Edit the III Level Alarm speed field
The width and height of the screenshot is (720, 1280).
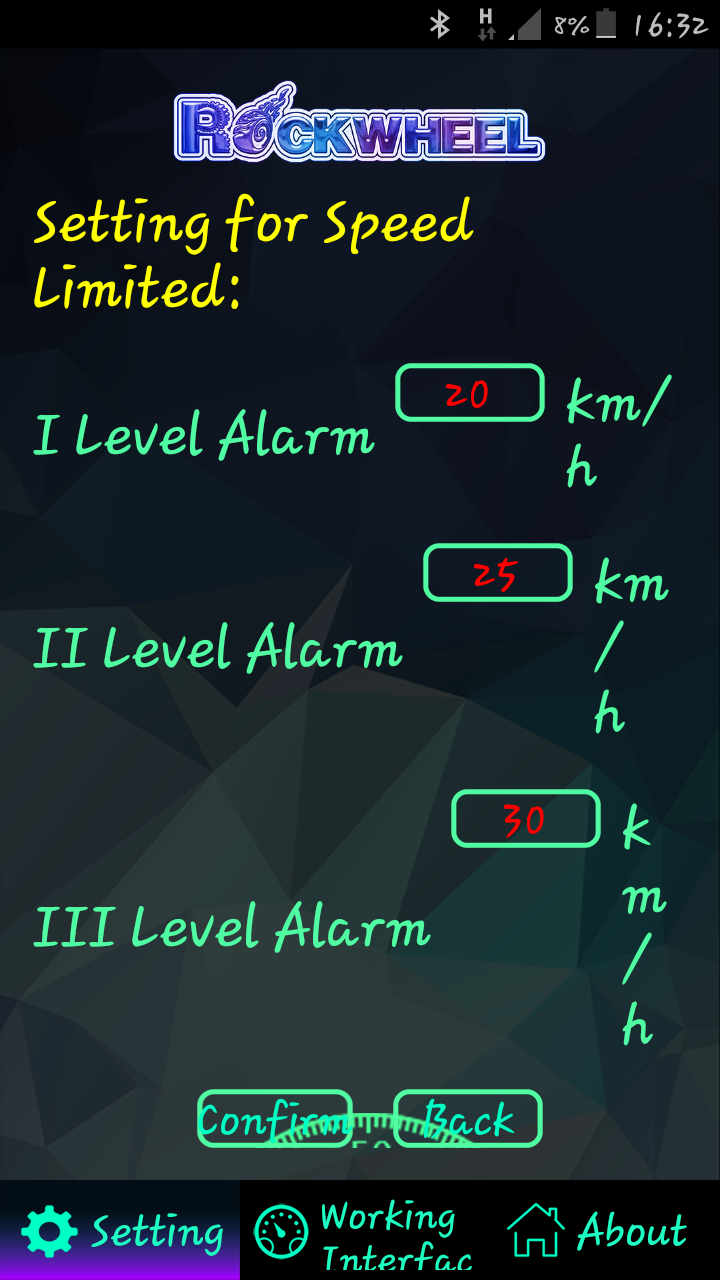(526, 819)
